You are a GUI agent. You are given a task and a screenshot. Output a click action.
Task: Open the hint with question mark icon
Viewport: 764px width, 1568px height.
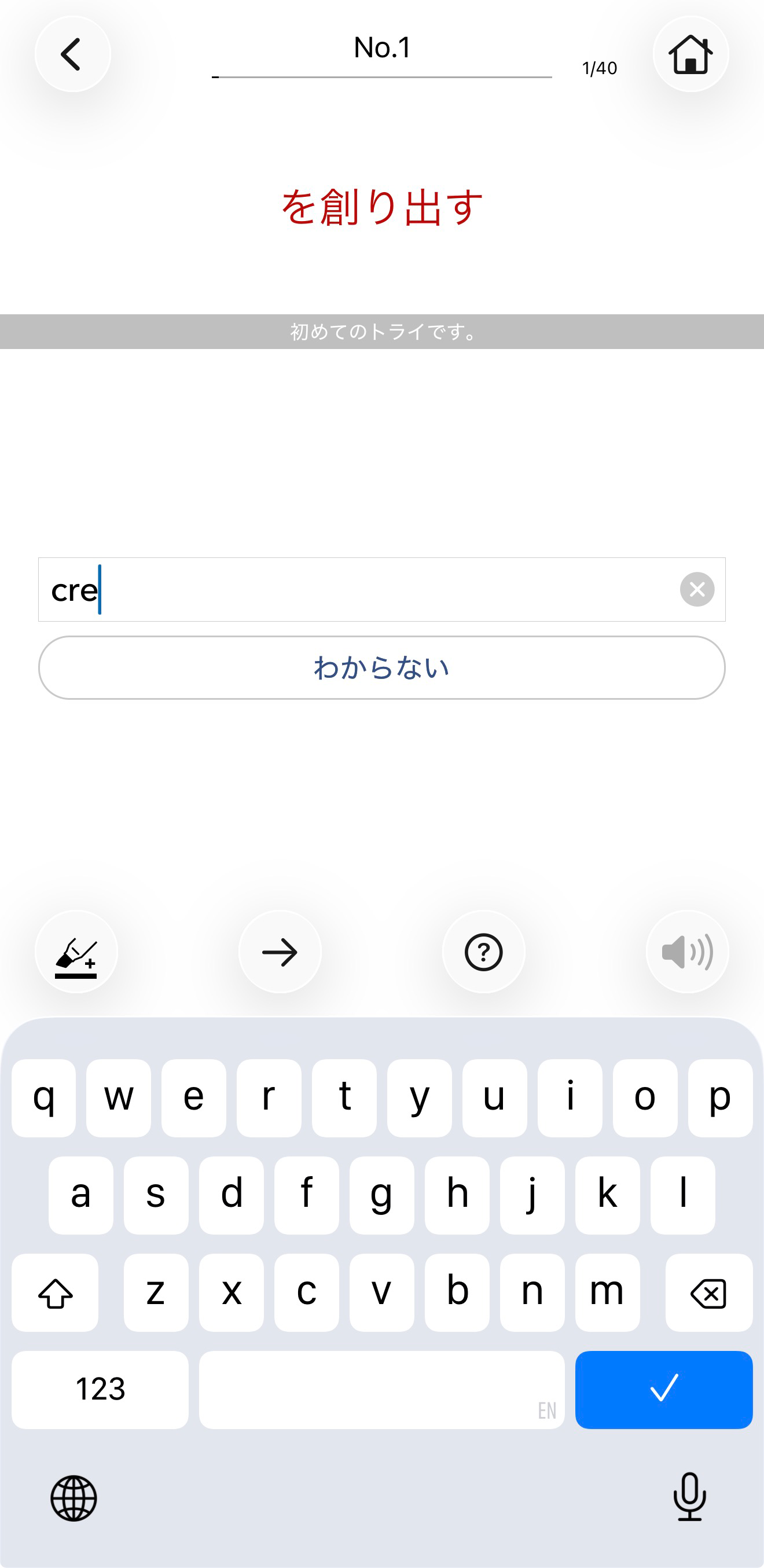click(483, 952)
